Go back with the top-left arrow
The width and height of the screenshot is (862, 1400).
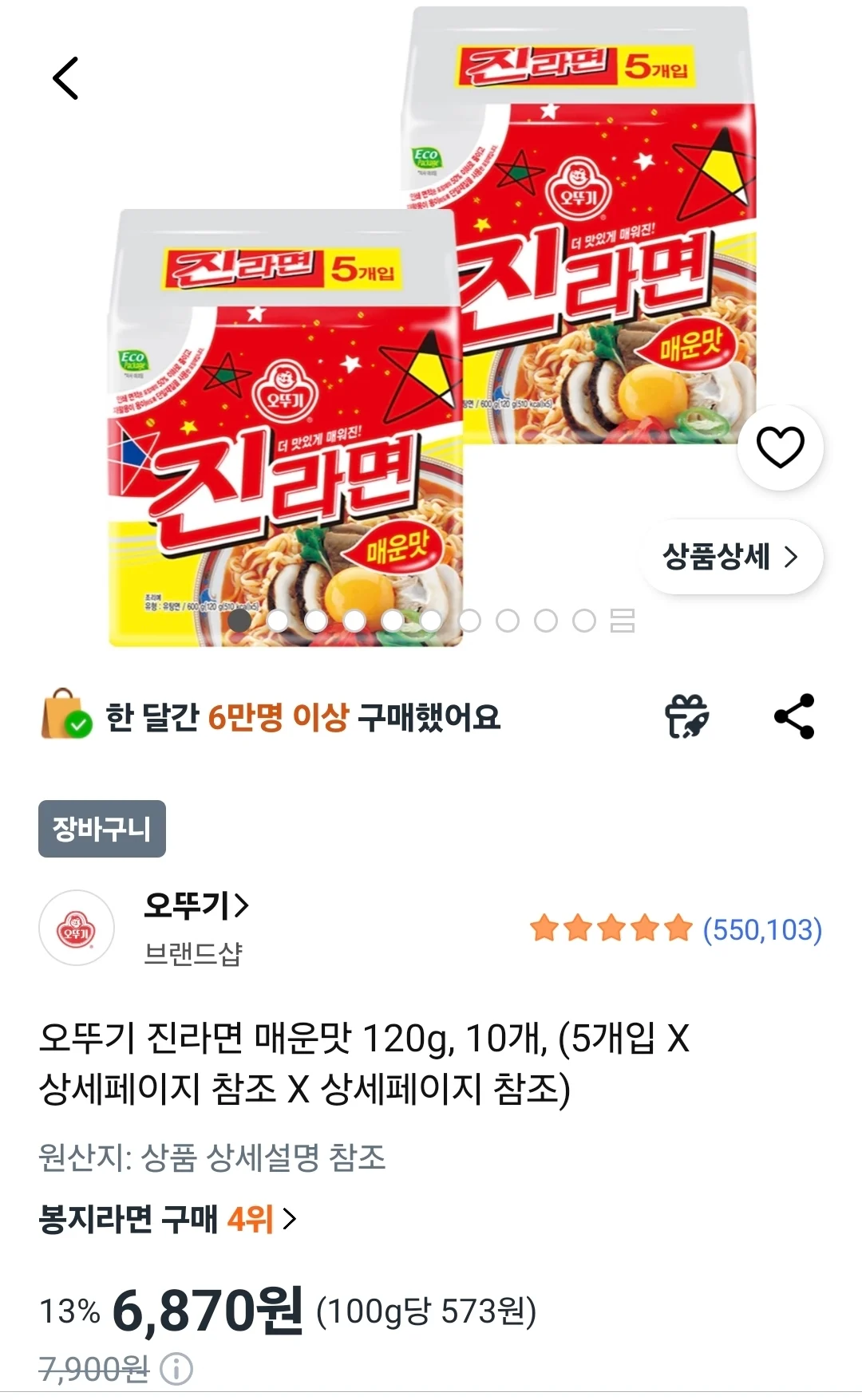pyautogui.click(x=65, y=78)
